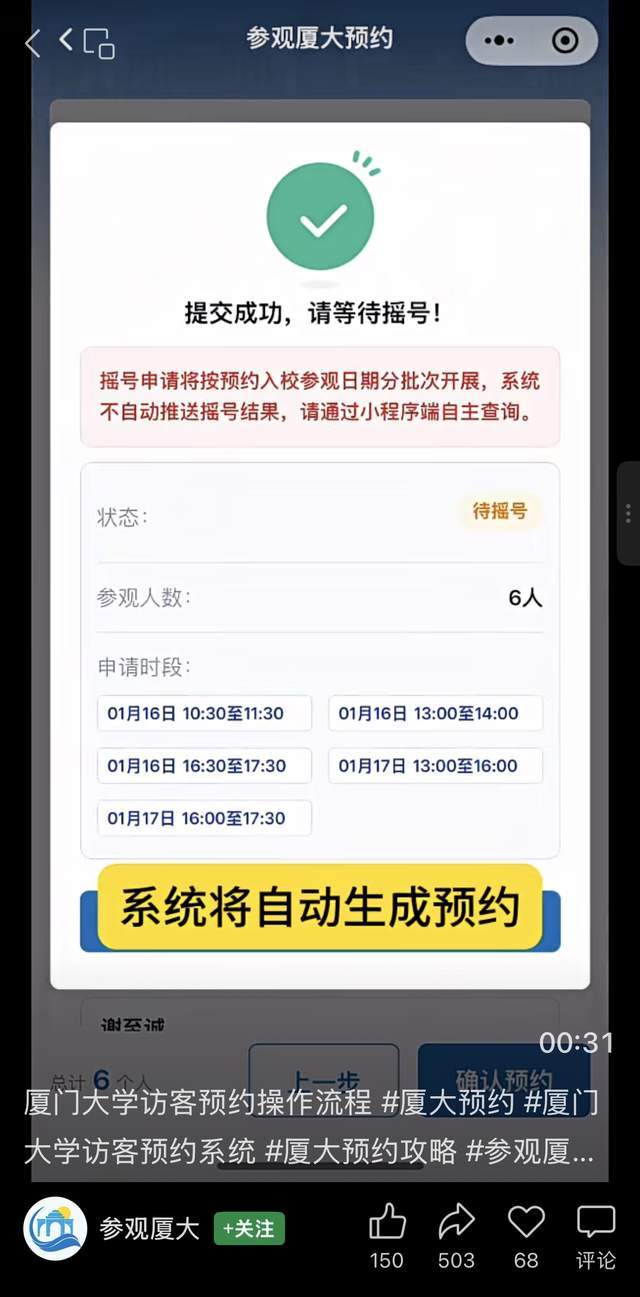Open the 评论 comments
This screenshot has height=1297, width=640.
pyautogui.click(x=596, y=1222)
